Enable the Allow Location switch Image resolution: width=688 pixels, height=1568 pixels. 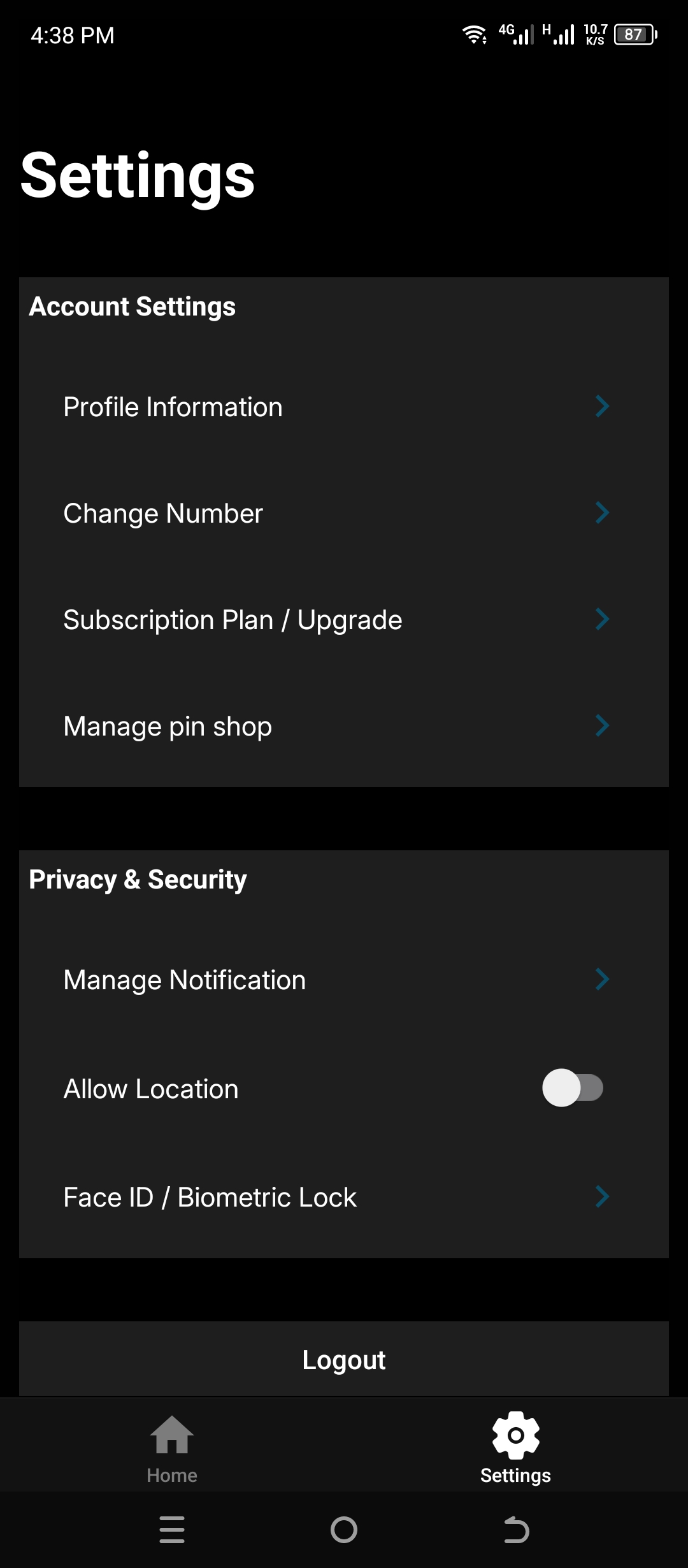point(572,1088)
